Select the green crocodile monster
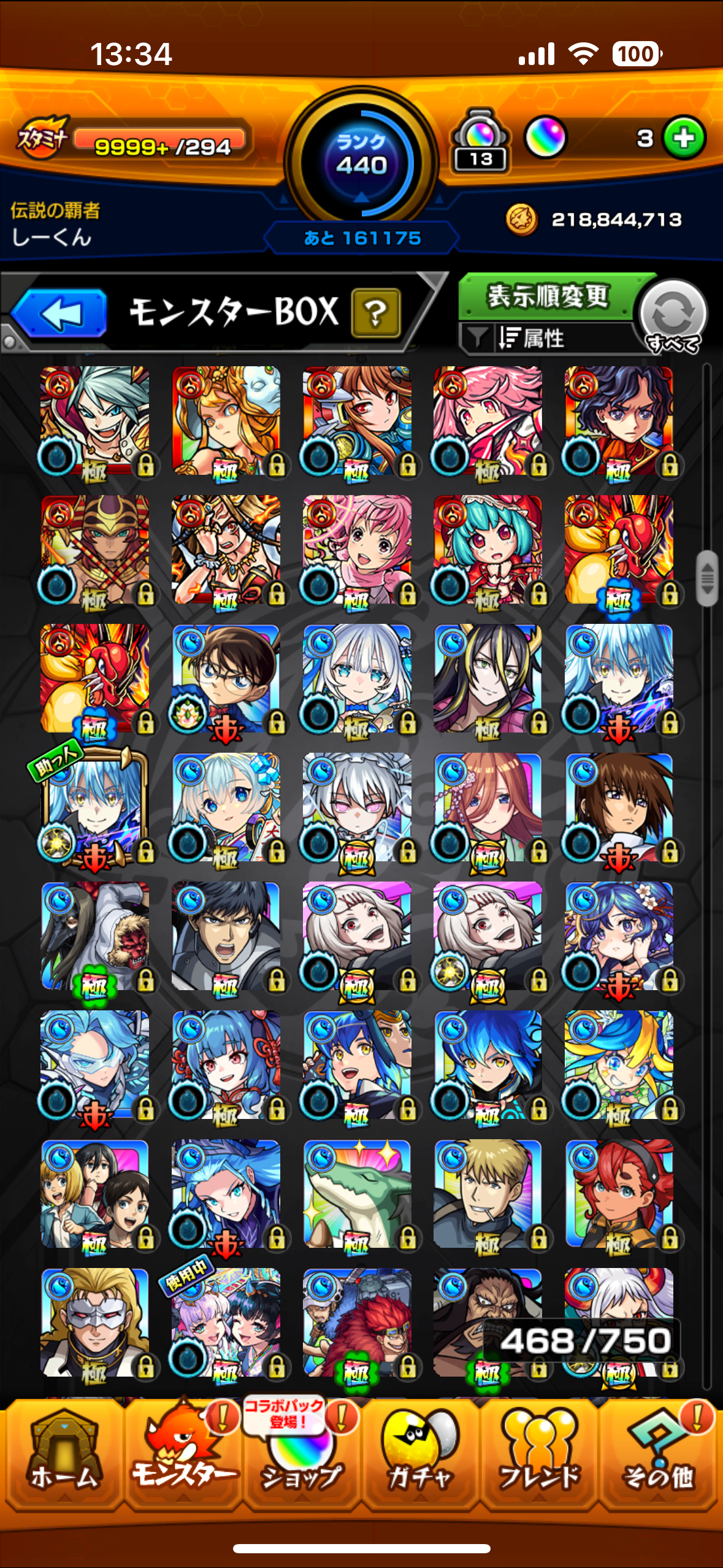This screenshot has width=723, height=1568. pos(357,1193)
